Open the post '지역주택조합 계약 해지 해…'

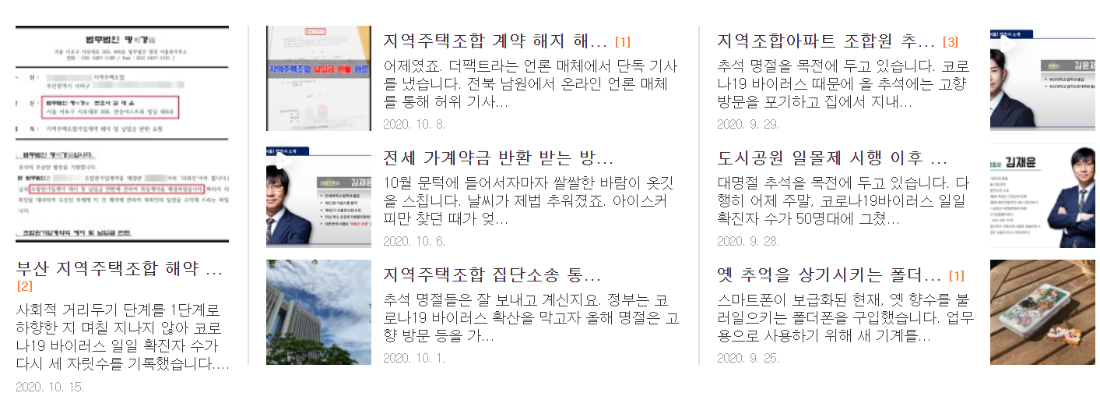(496, 42)
